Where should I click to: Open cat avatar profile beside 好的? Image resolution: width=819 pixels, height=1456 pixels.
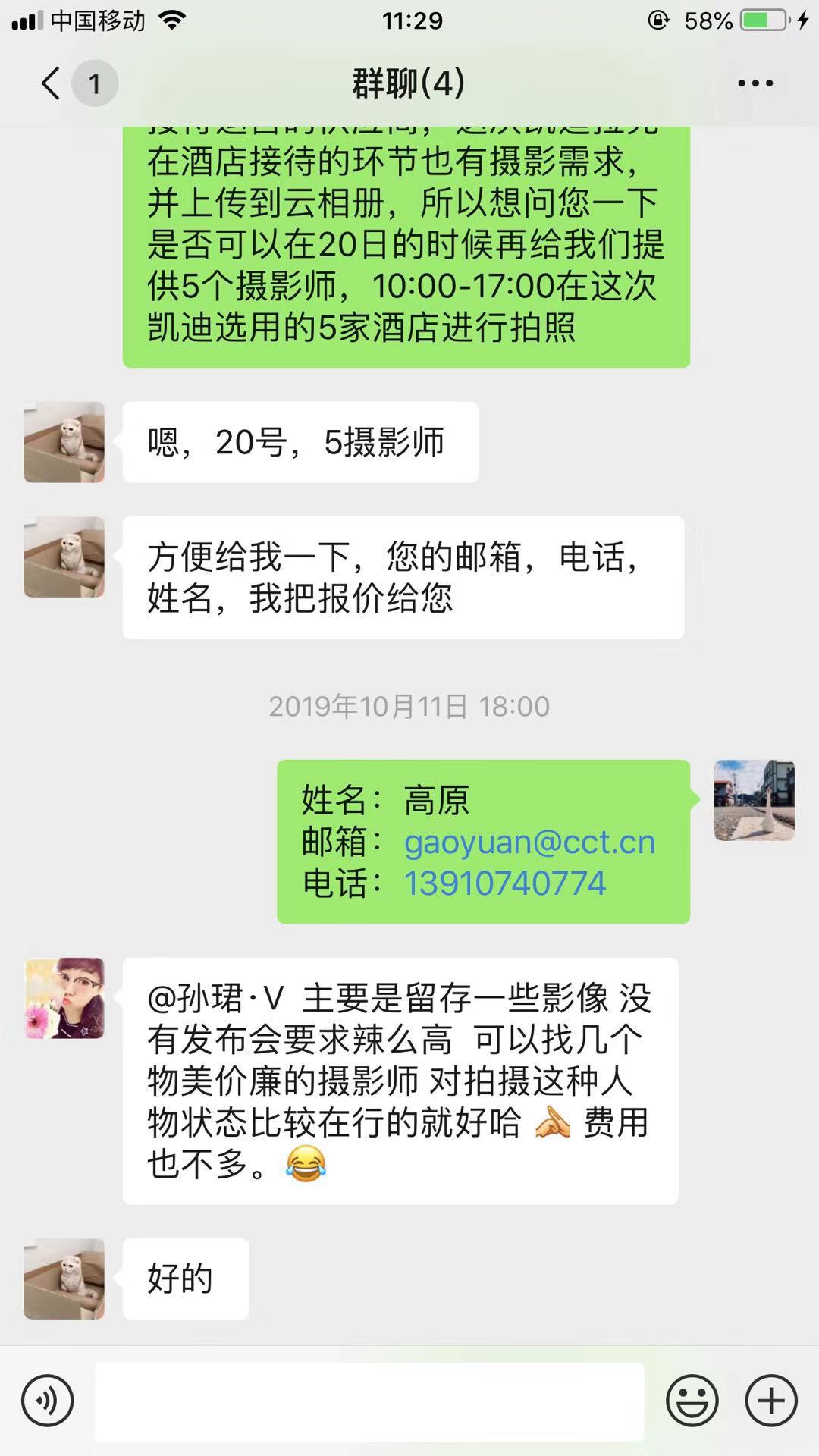[x=64, y=1279]
